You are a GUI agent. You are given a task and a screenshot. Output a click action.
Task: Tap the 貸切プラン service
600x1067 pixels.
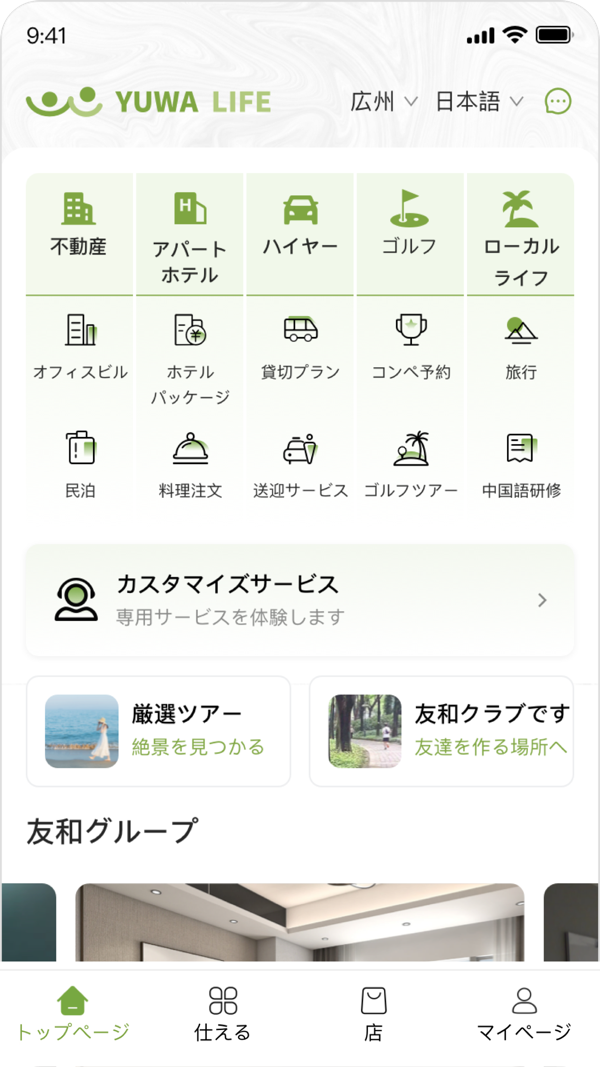pos(300,346)
